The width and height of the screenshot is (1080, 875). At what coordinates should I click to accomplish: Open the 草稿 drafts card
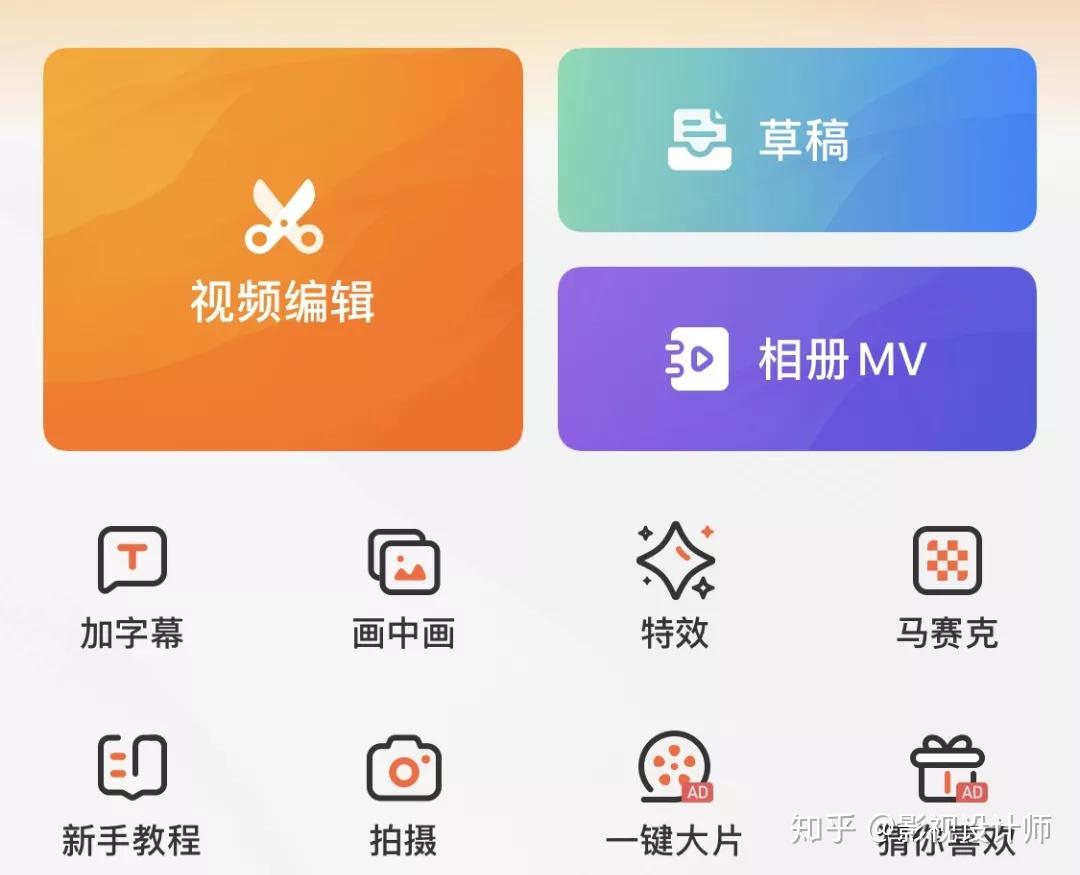tap(797, 140)
